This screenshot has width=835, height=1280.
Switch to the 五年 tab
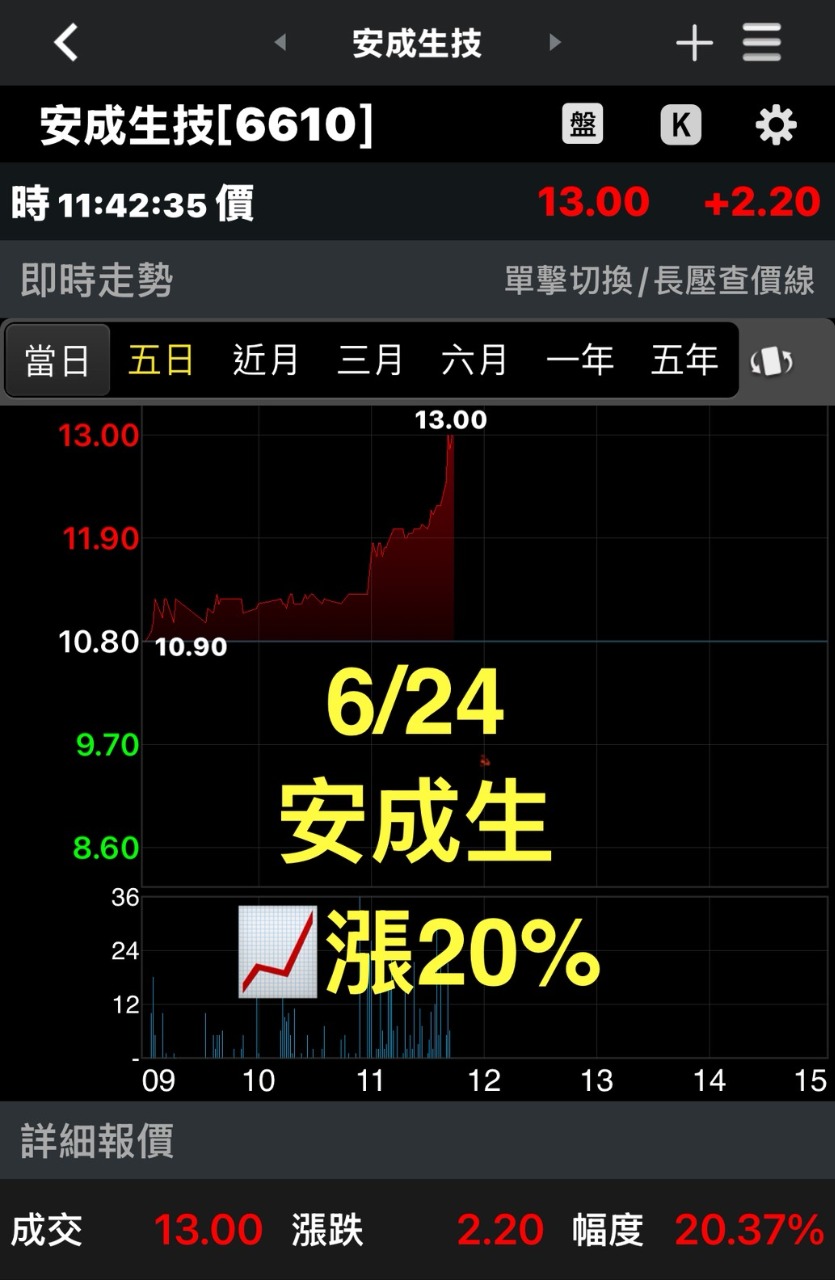coord(684,360)
